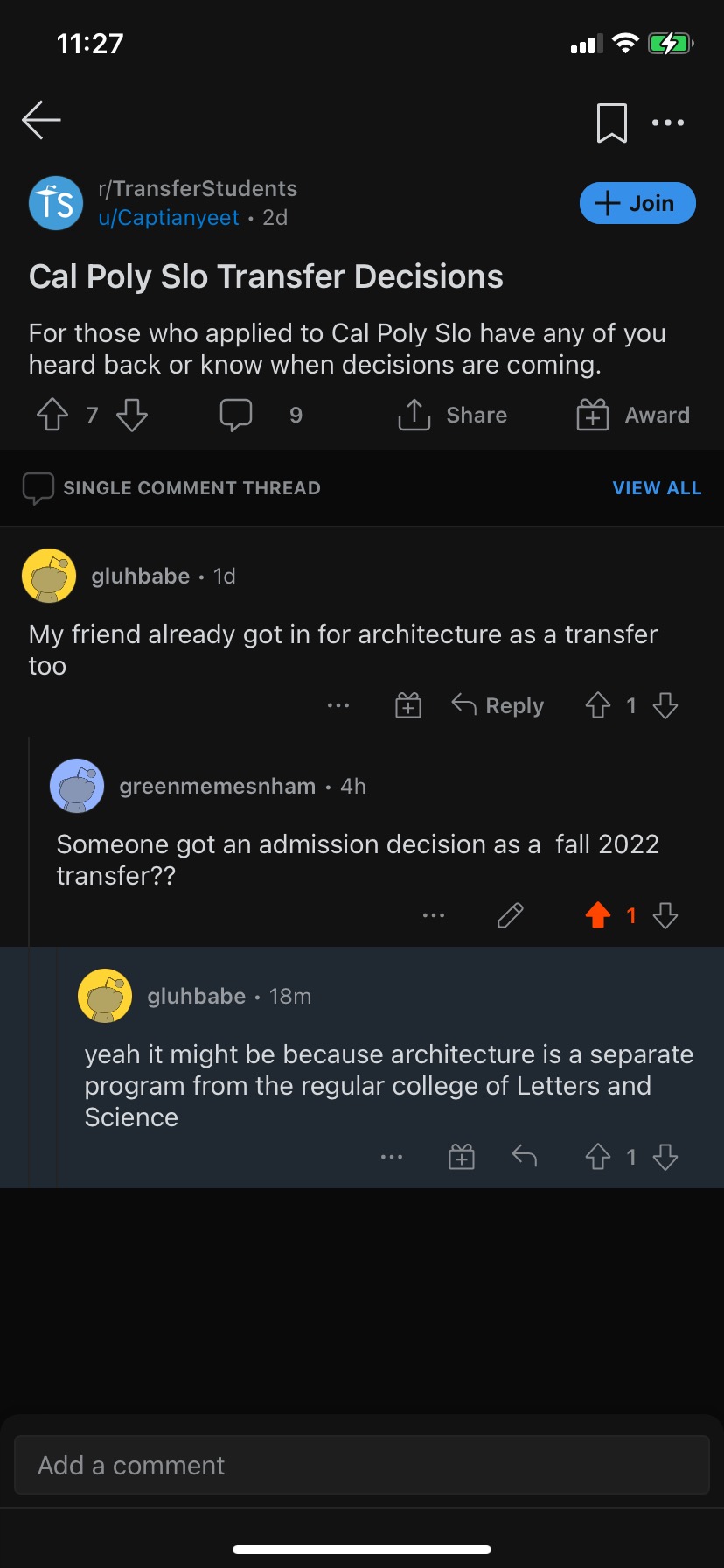724x1568 pixels.
Task: Remove upvote on greenmemesnham's comment
Action: [598, 915]
